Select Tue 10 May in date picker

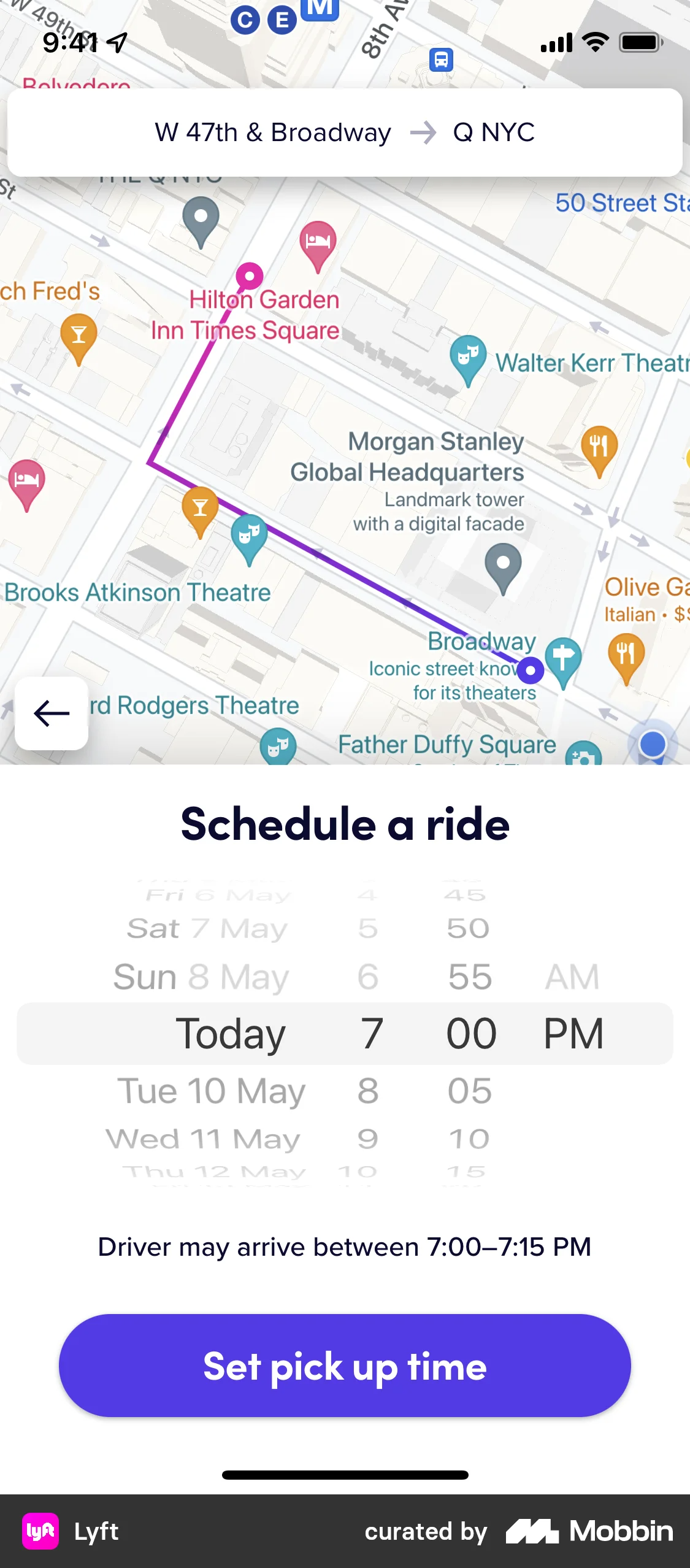click(x=212, y=1091)
